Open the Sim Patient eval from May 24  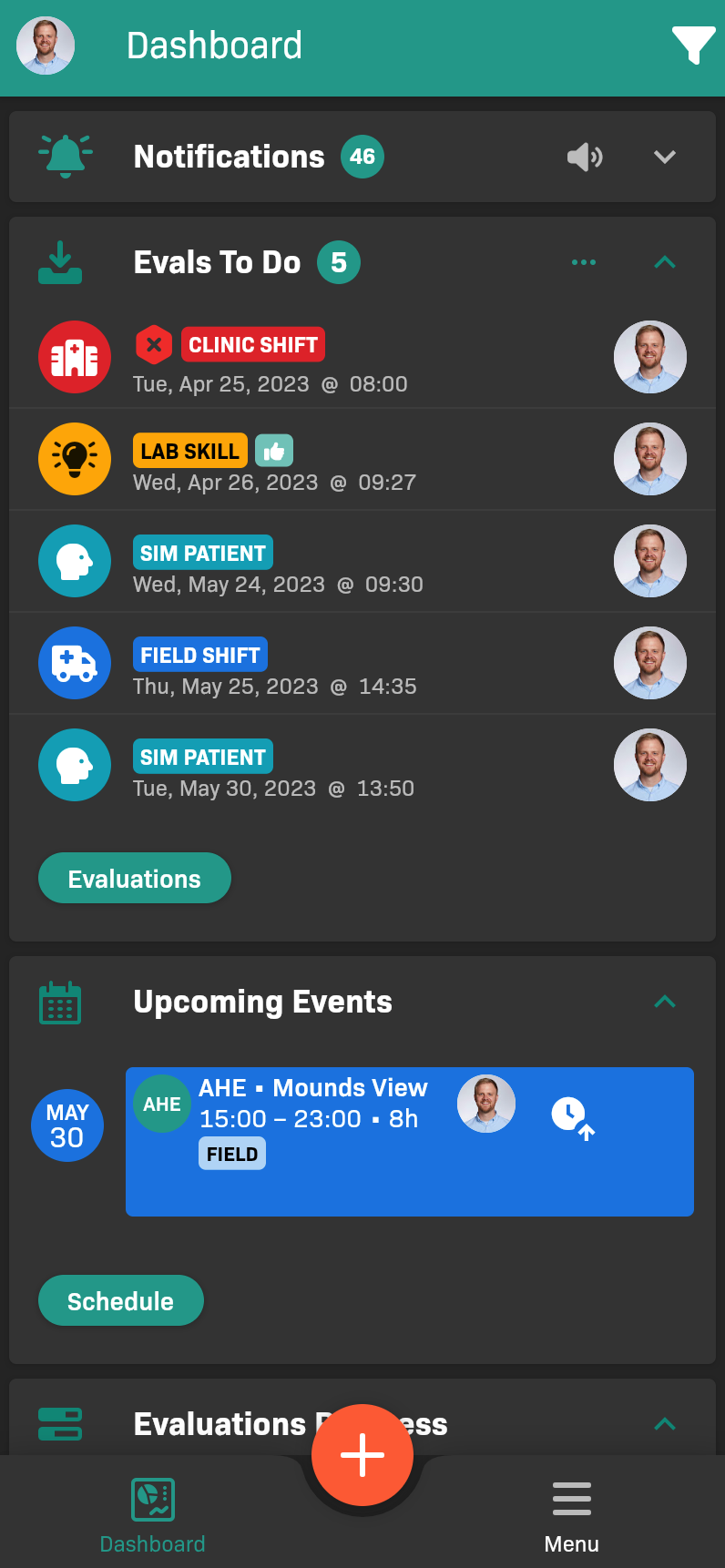tap(362, 562)
